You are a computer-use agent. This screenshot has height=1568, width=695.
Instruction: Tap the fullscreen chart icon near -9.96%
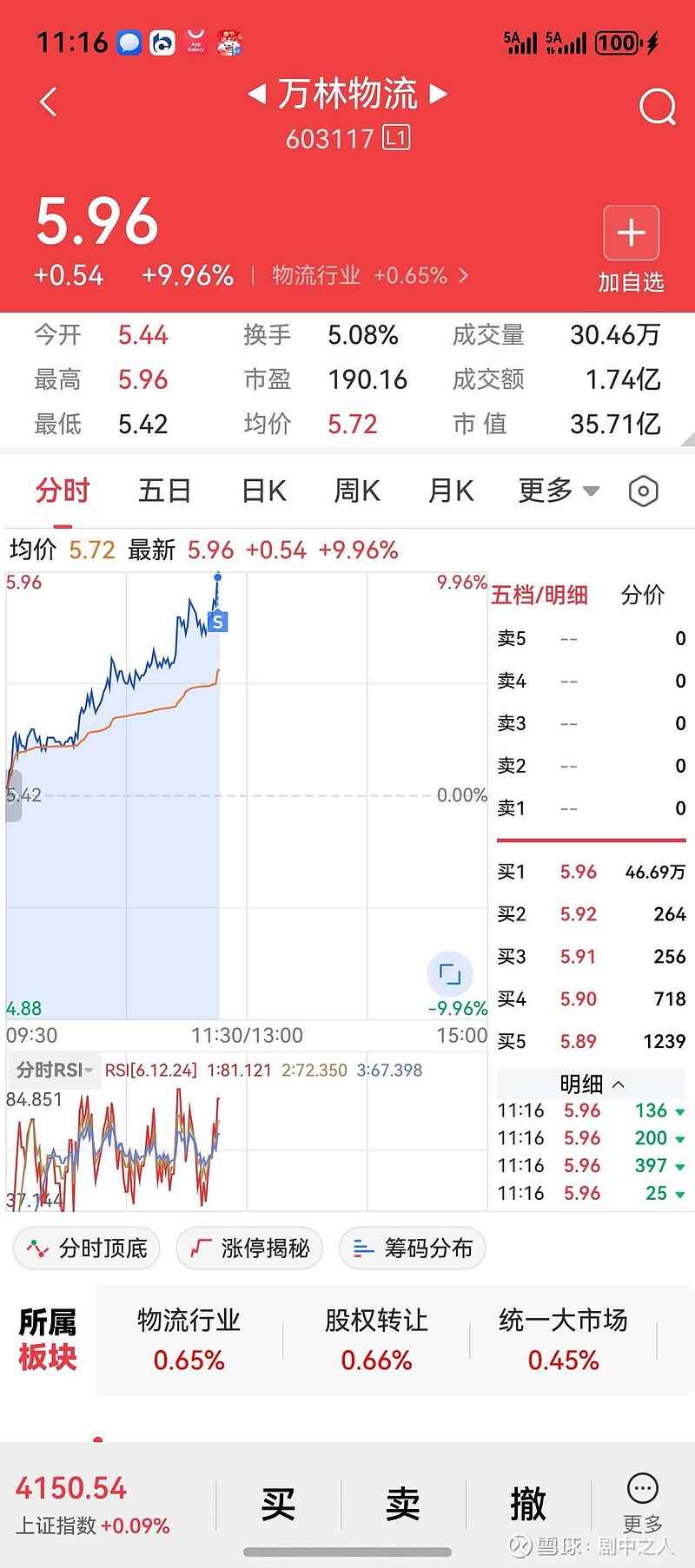tap(451, 974)
